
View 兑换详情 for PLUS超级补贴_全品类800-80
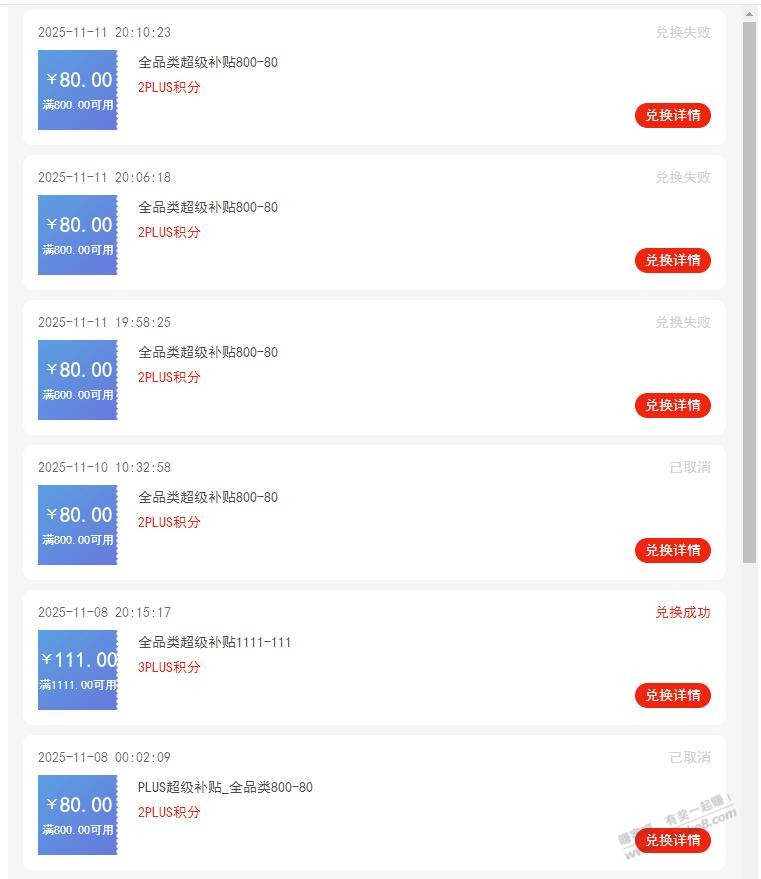pos(672,840)
